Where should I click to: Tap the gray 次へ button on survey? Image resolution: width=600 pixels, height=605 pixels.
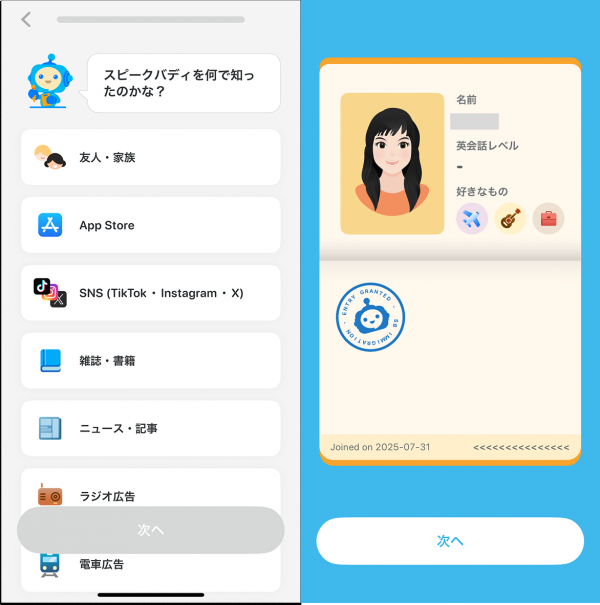(150, 530)
